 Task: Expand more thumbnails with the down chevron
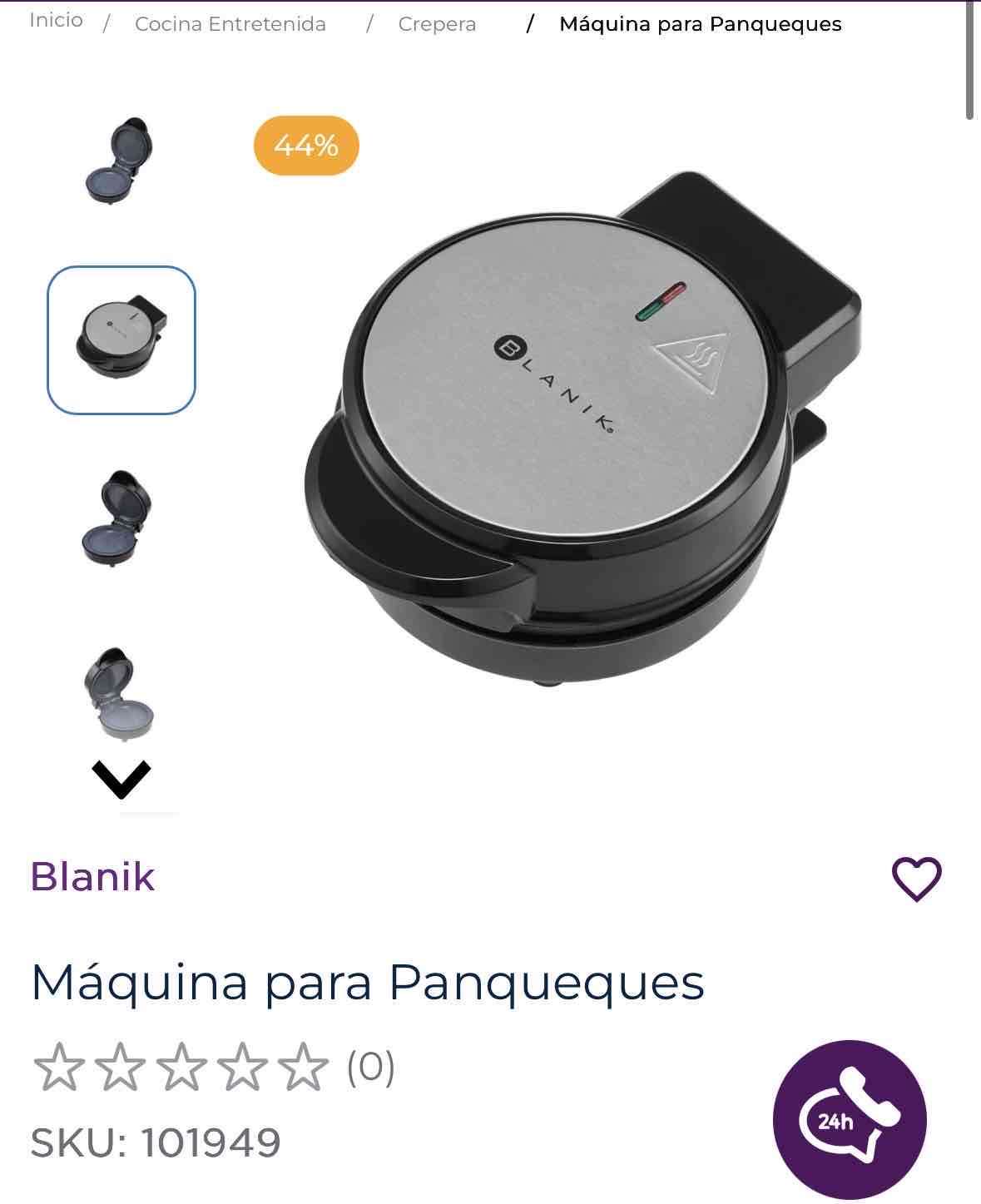123,780
